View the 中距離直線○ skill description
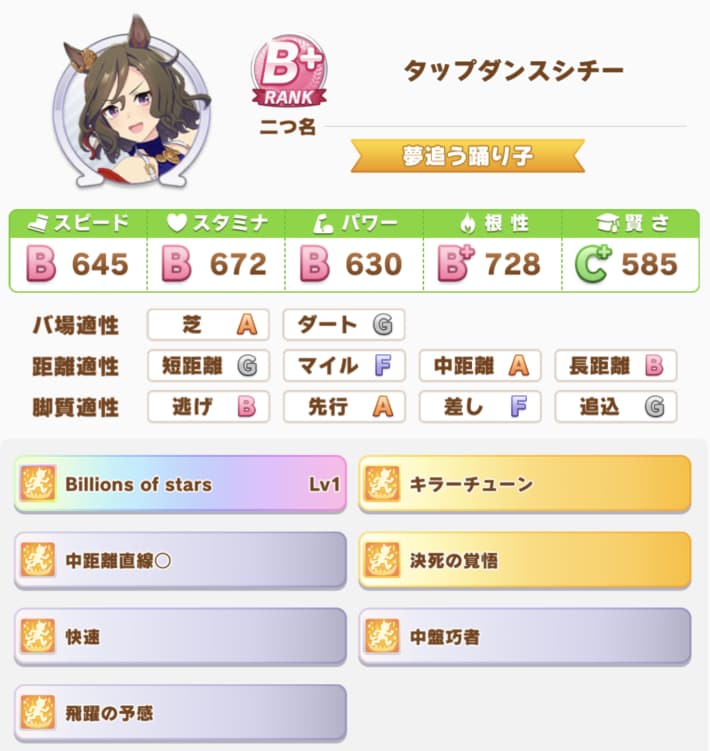The height and width of the screenshot is (751, 710). tap(180, 560)
